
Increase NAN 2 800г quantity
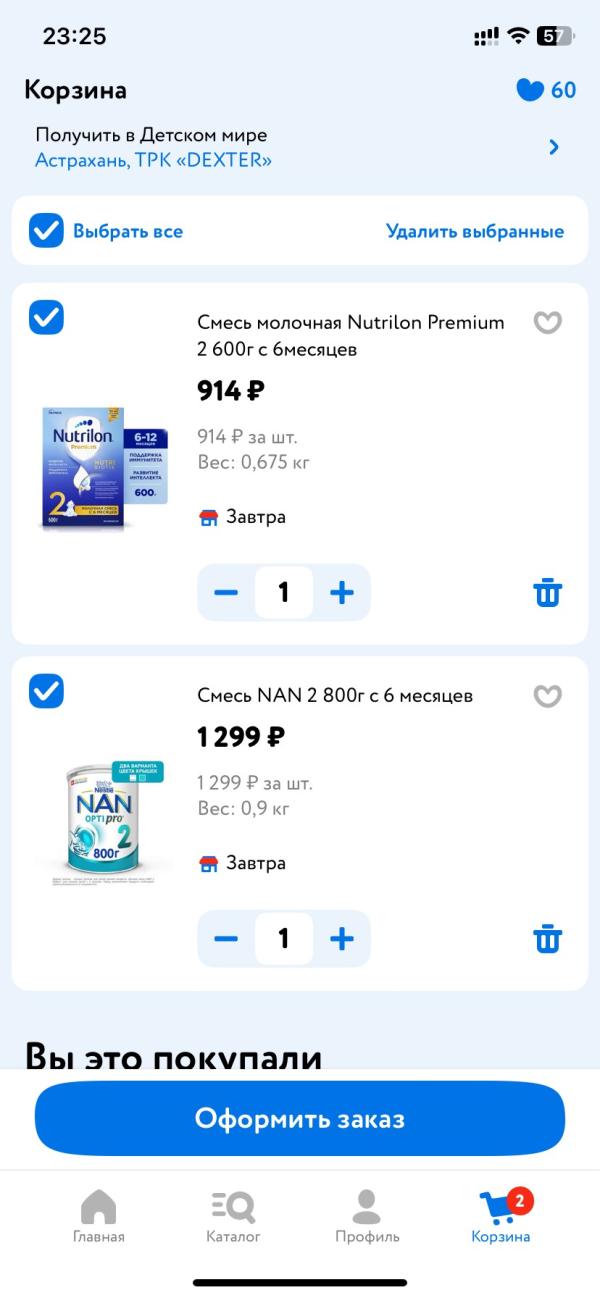point(342,938)
